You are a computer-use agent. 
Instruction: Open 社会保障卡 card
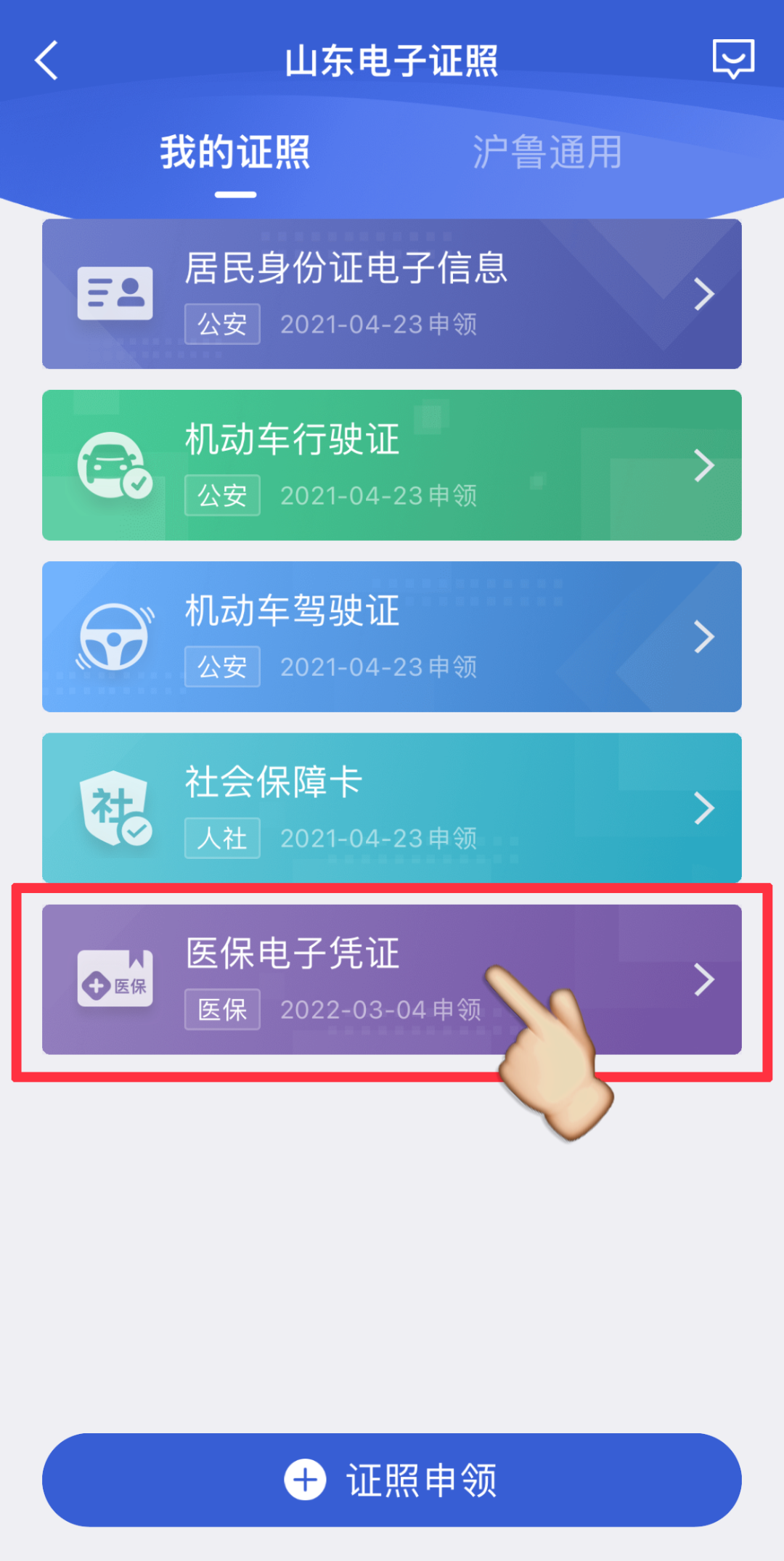pyautogui.click(x=392, y=808)
